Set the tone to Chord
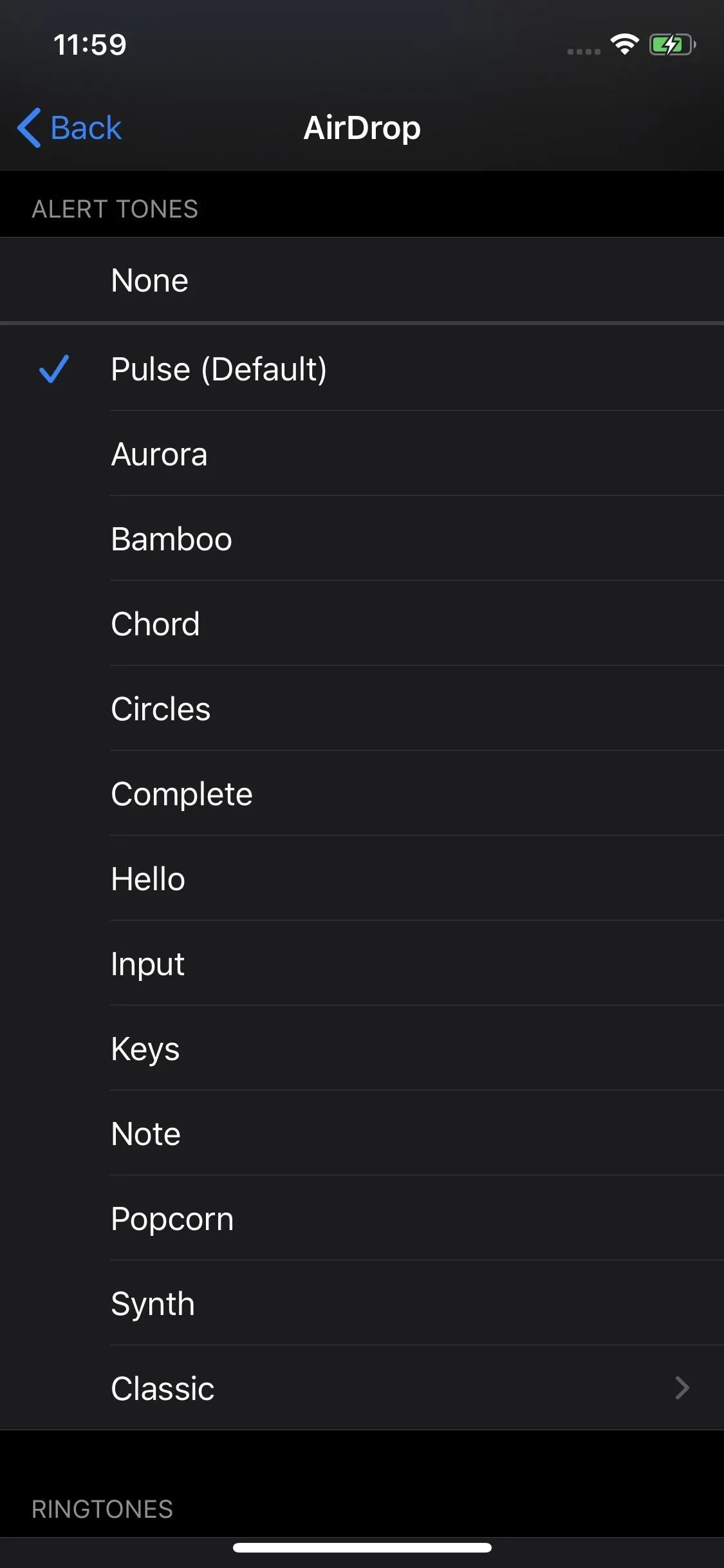Viewport: 724px width, 1568px height. tap(362, 624)
